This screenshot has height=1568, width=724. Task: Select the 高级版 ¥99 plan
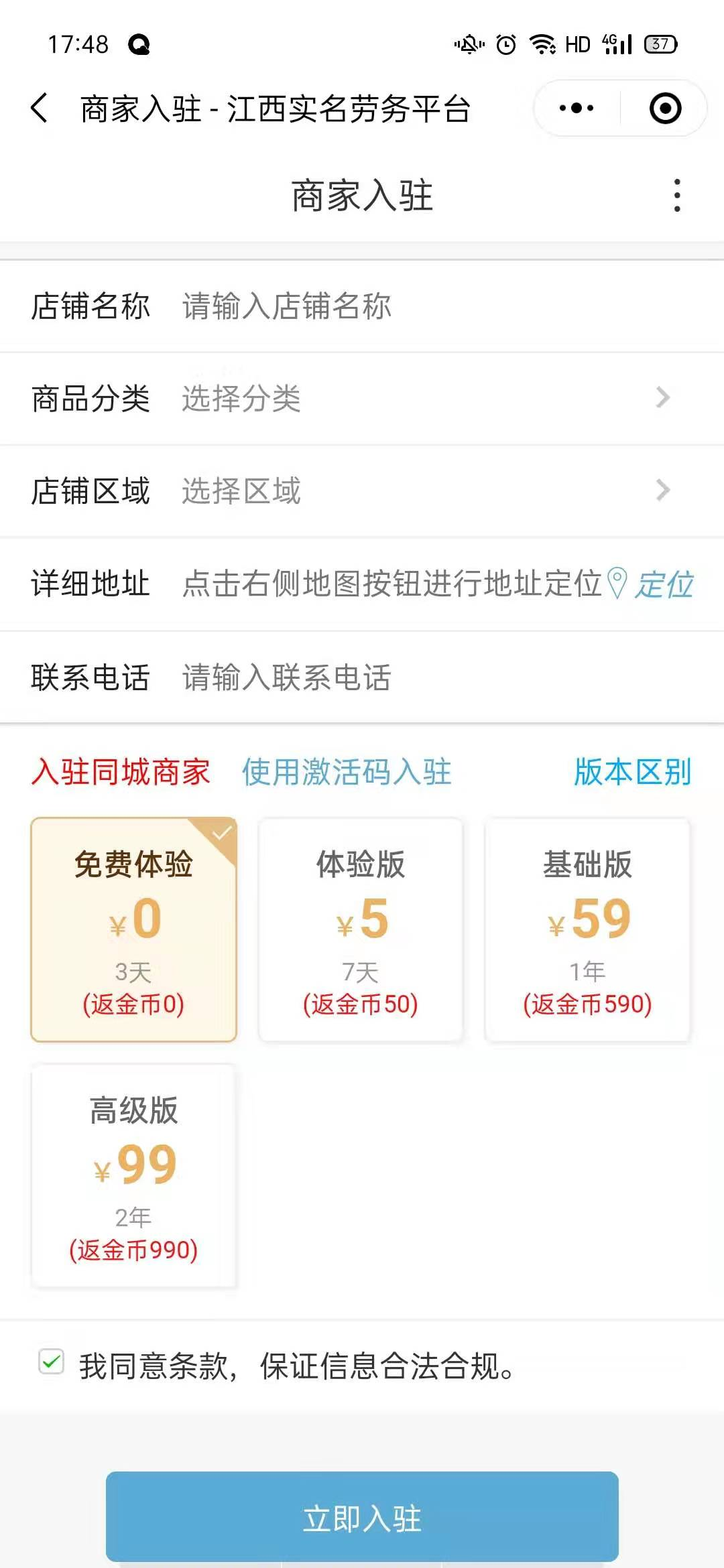coord(133,1175)
